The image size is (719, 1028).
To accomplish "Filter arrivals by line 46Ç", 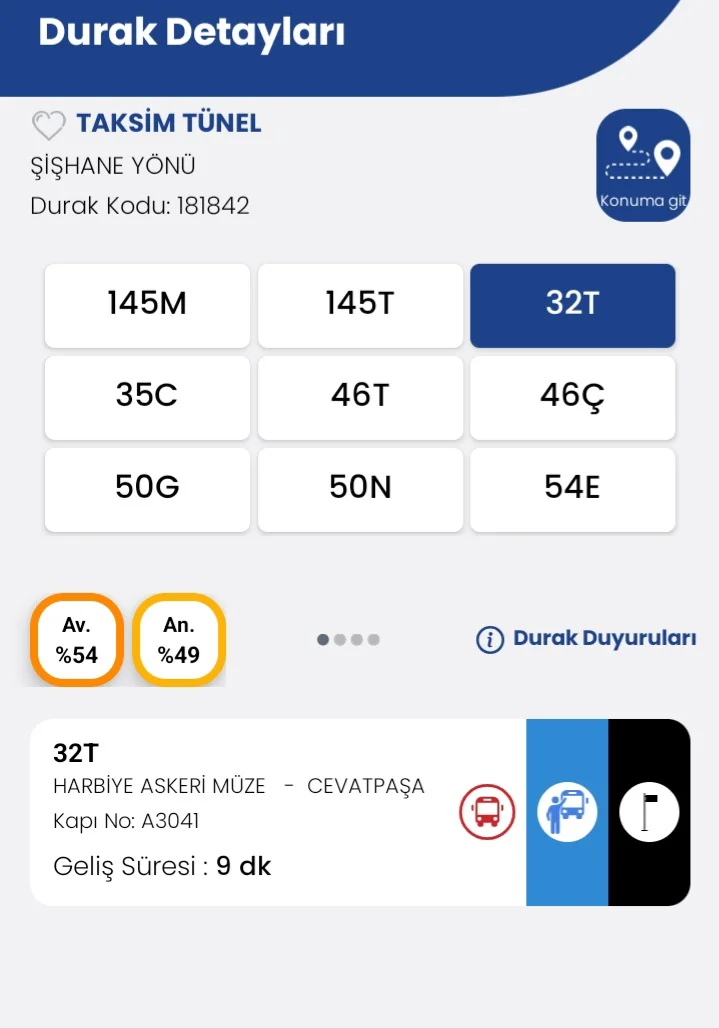I will (x=572, y=397).
